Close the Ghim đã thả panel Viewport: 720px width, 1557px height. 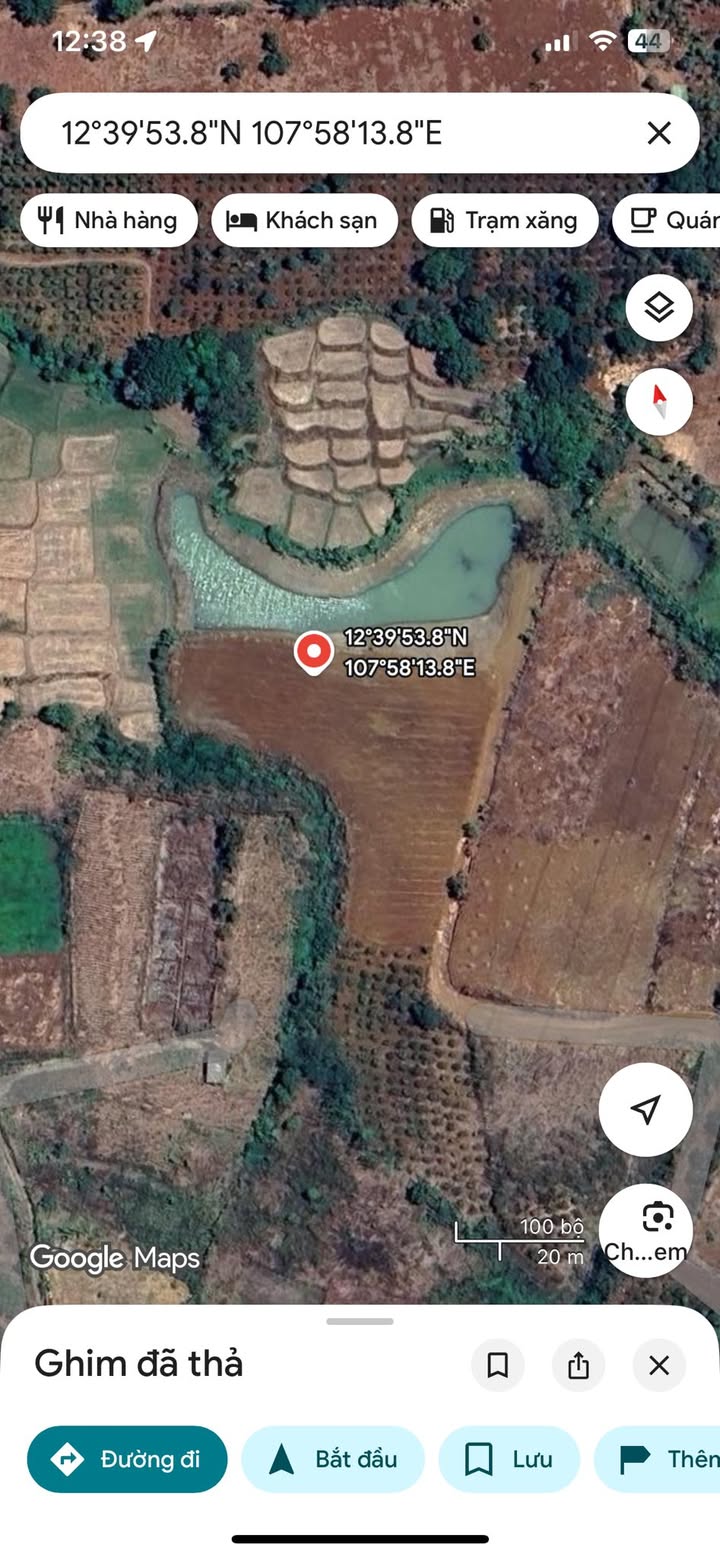click(659, 1365)
